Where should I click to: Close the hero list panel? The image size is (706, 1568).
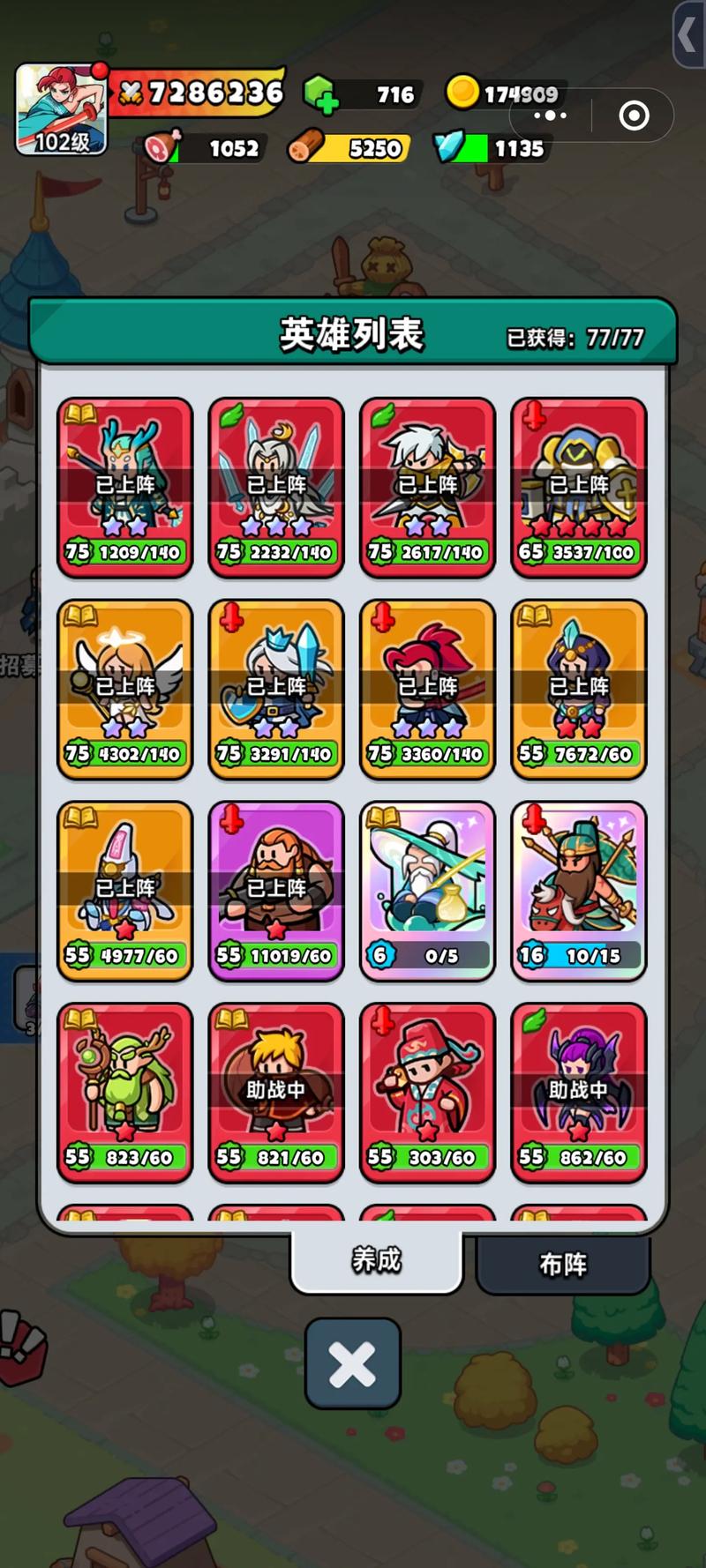(352, 1363)
